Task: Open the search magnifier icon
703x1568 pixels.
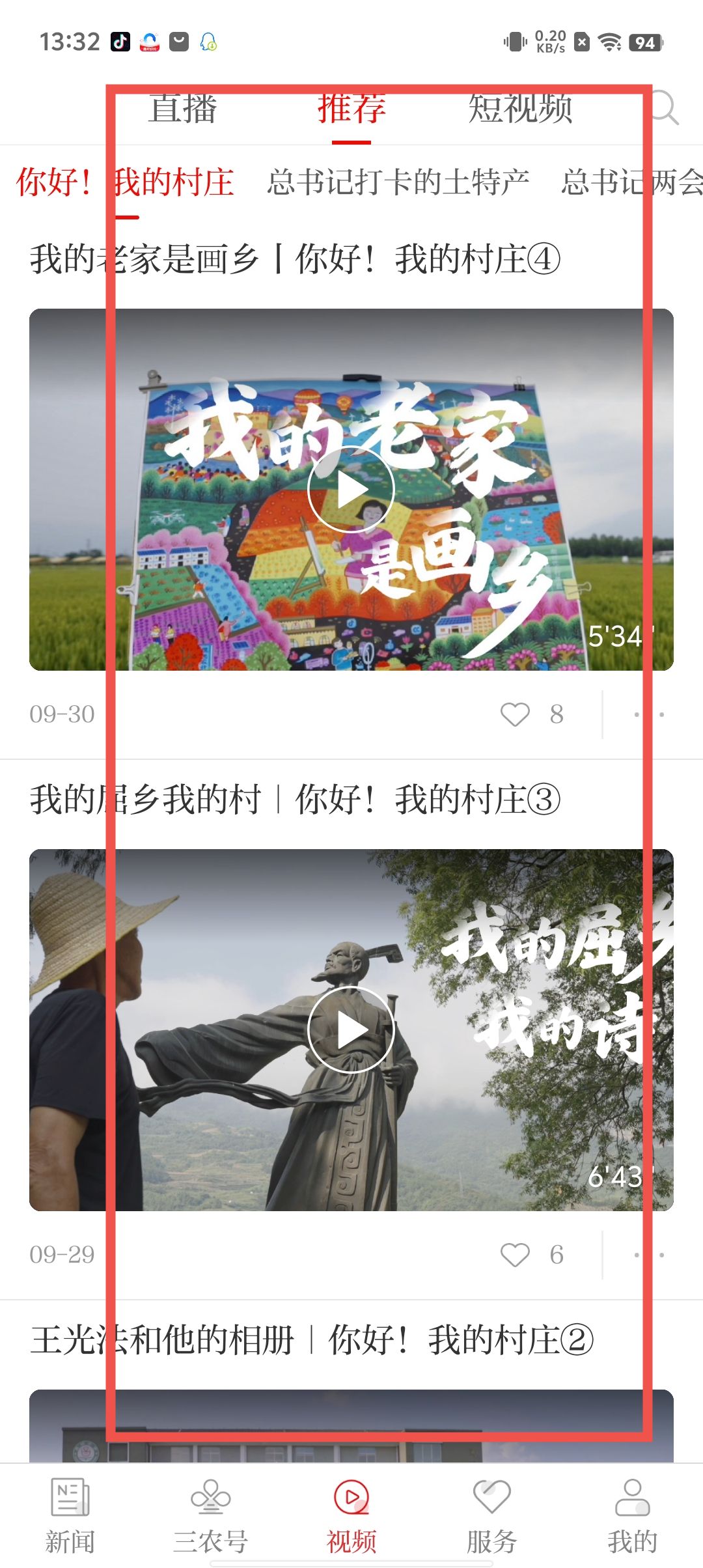Action: coord(665,108)
